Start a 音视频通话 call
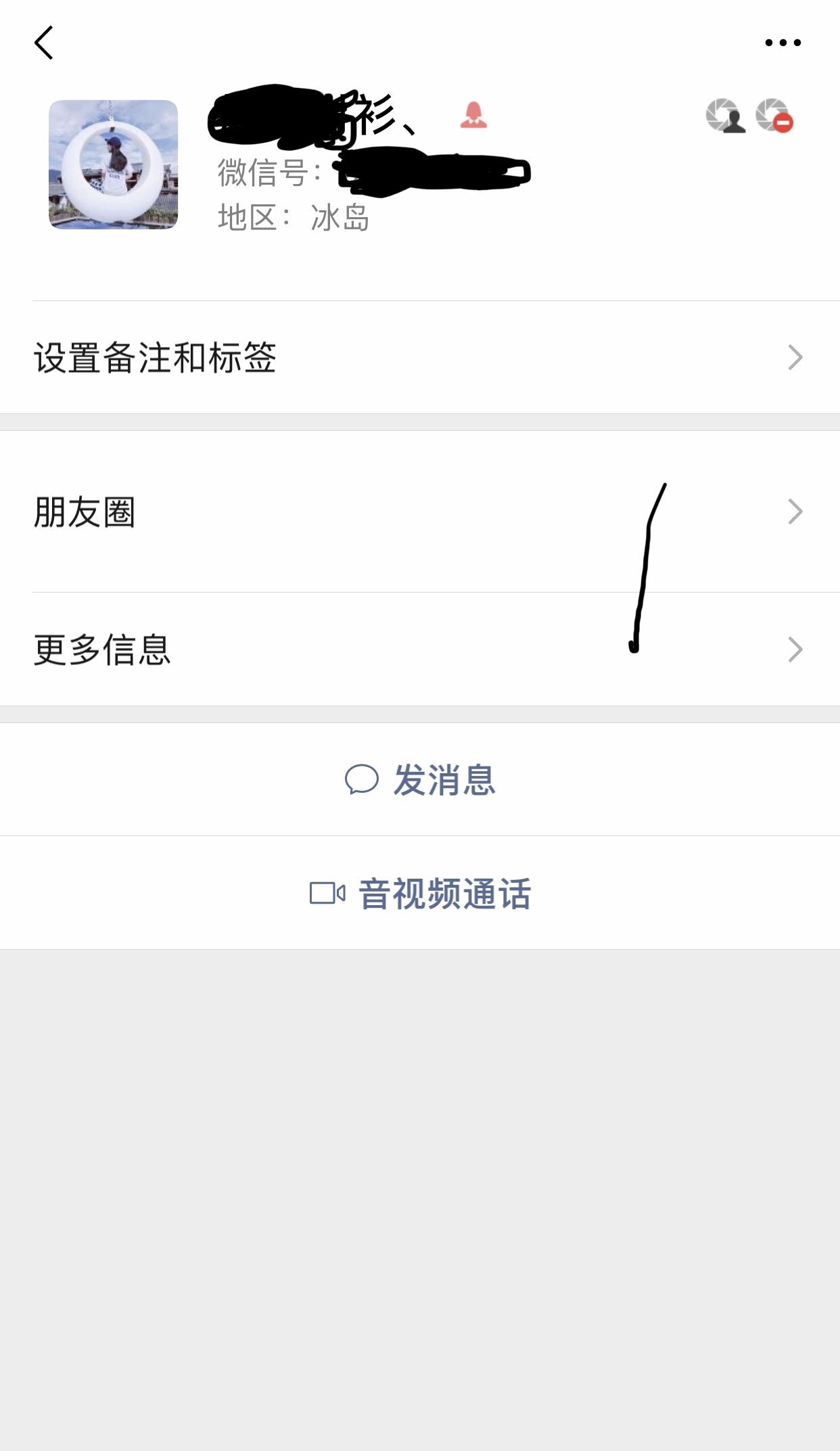 point(421,894)
